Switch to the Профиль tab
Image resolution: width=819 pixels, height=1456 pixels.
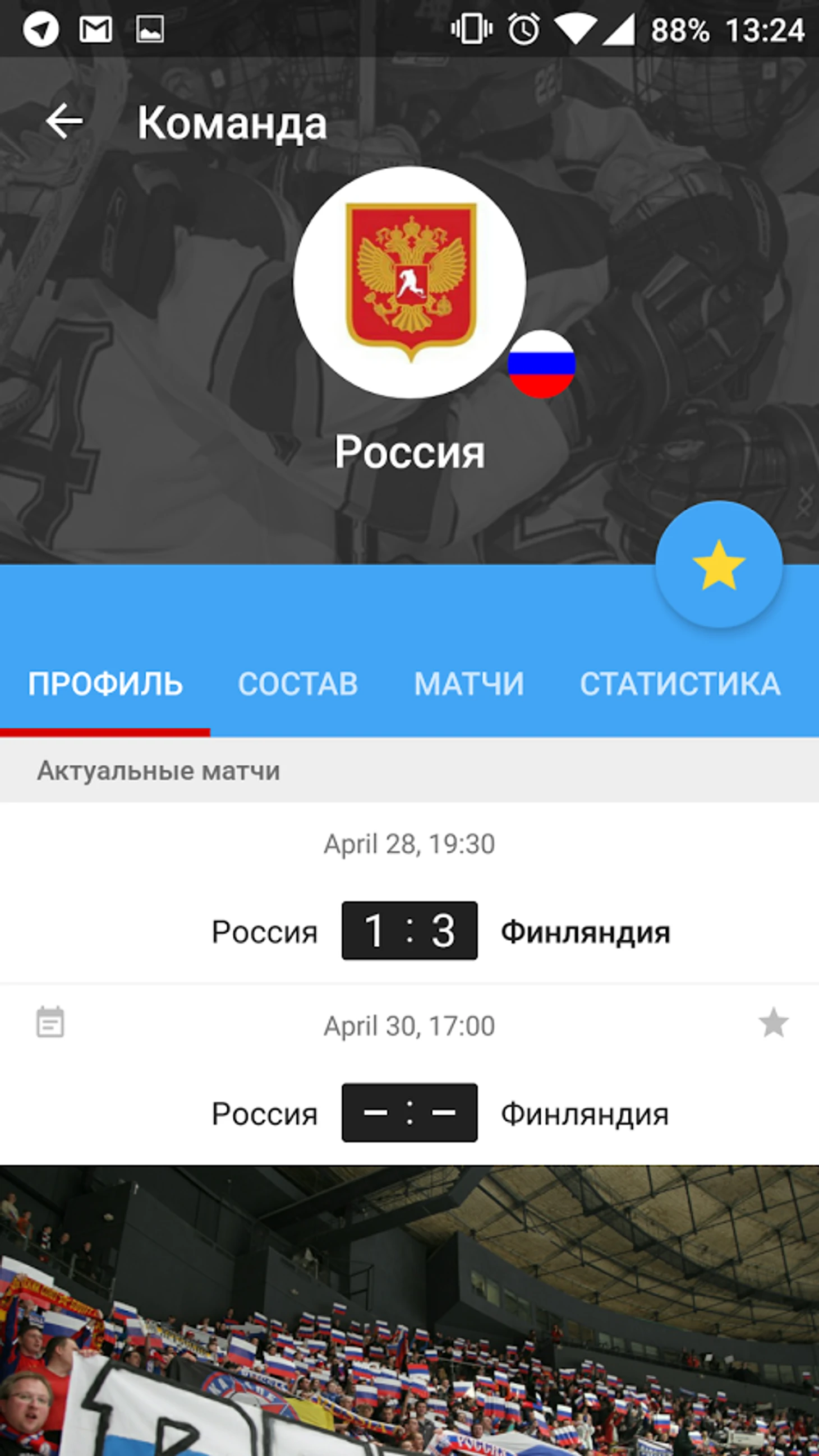point(105,684)
